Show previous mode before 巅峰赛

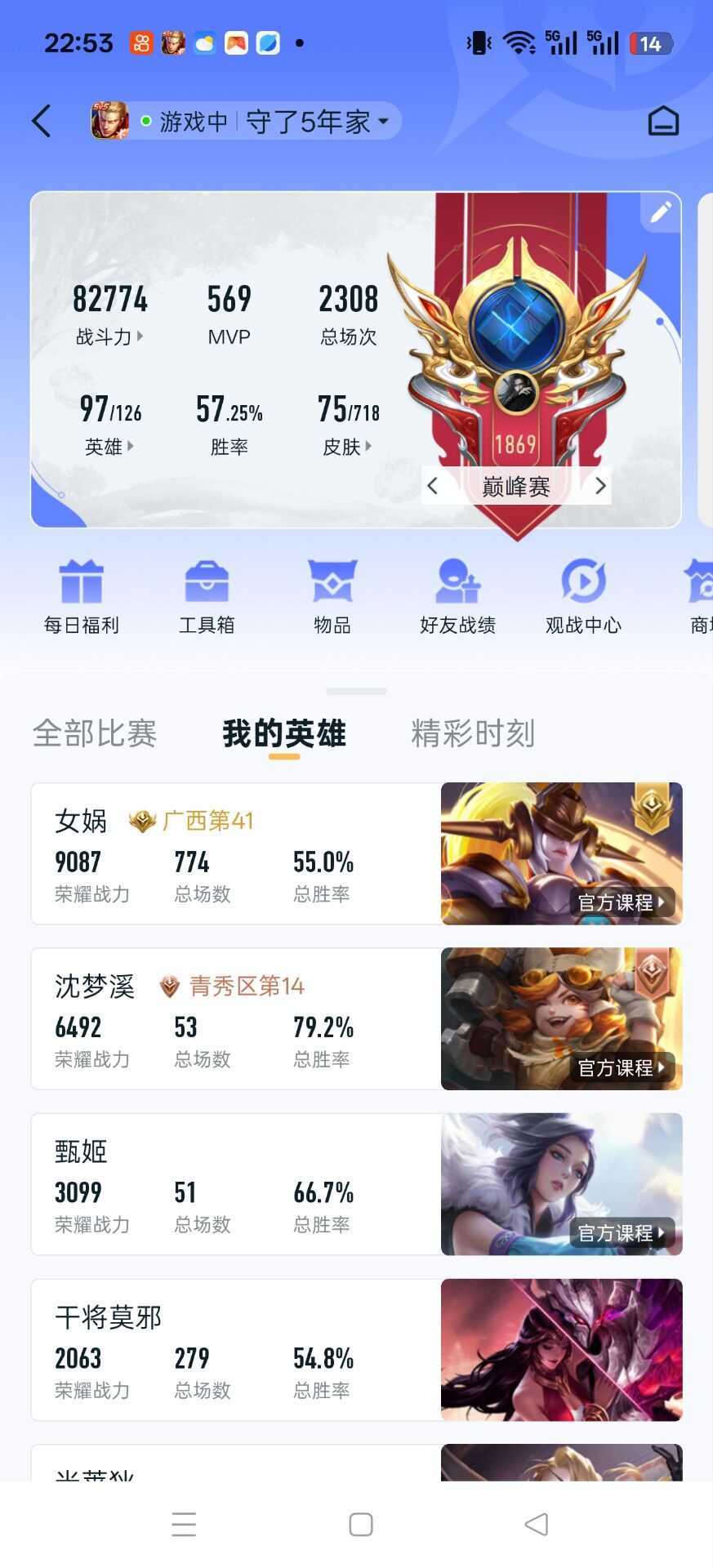tap(433, 486)
